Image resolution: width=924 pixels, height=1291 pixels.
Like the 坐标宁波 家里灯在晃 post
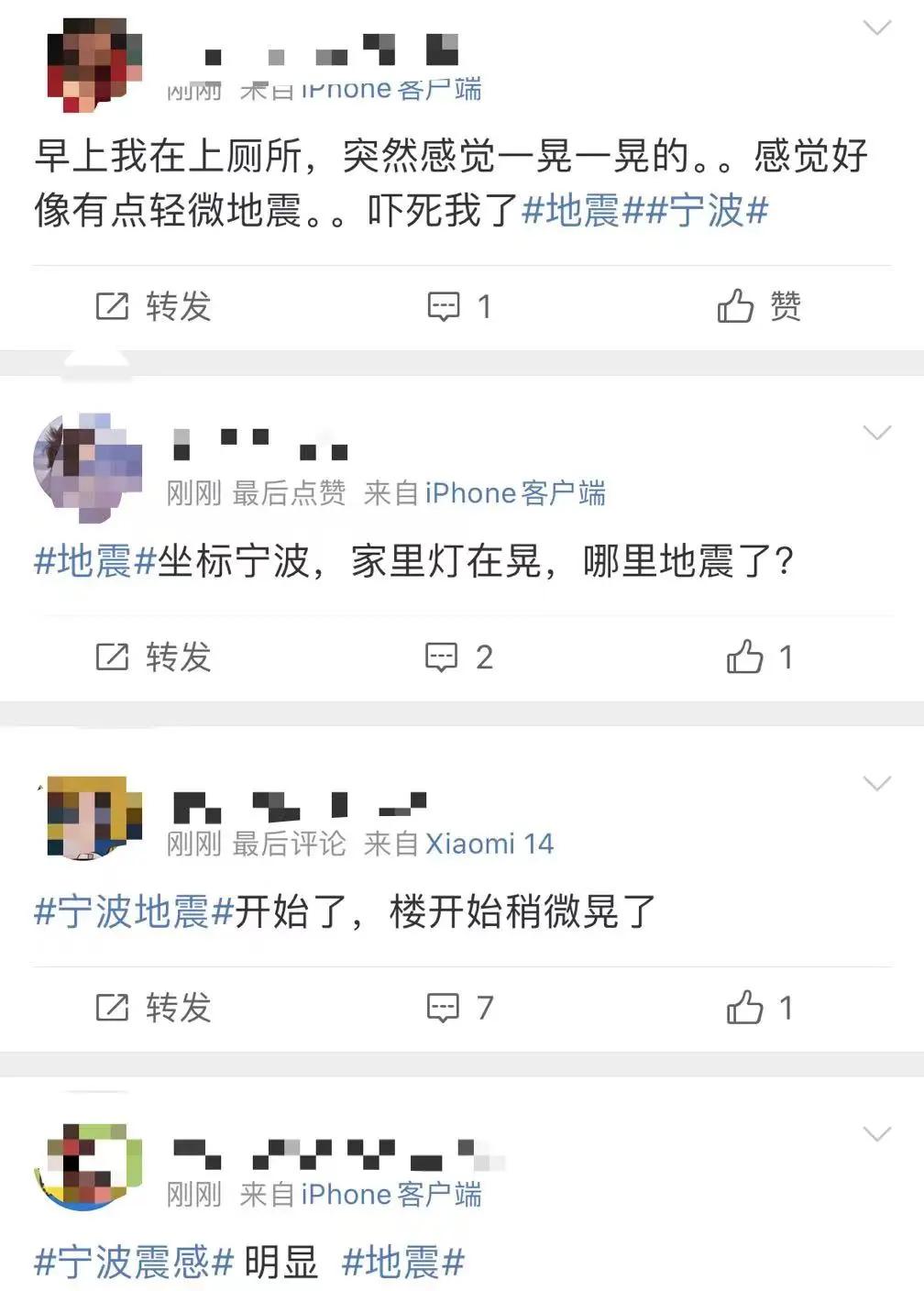(758, 657)
